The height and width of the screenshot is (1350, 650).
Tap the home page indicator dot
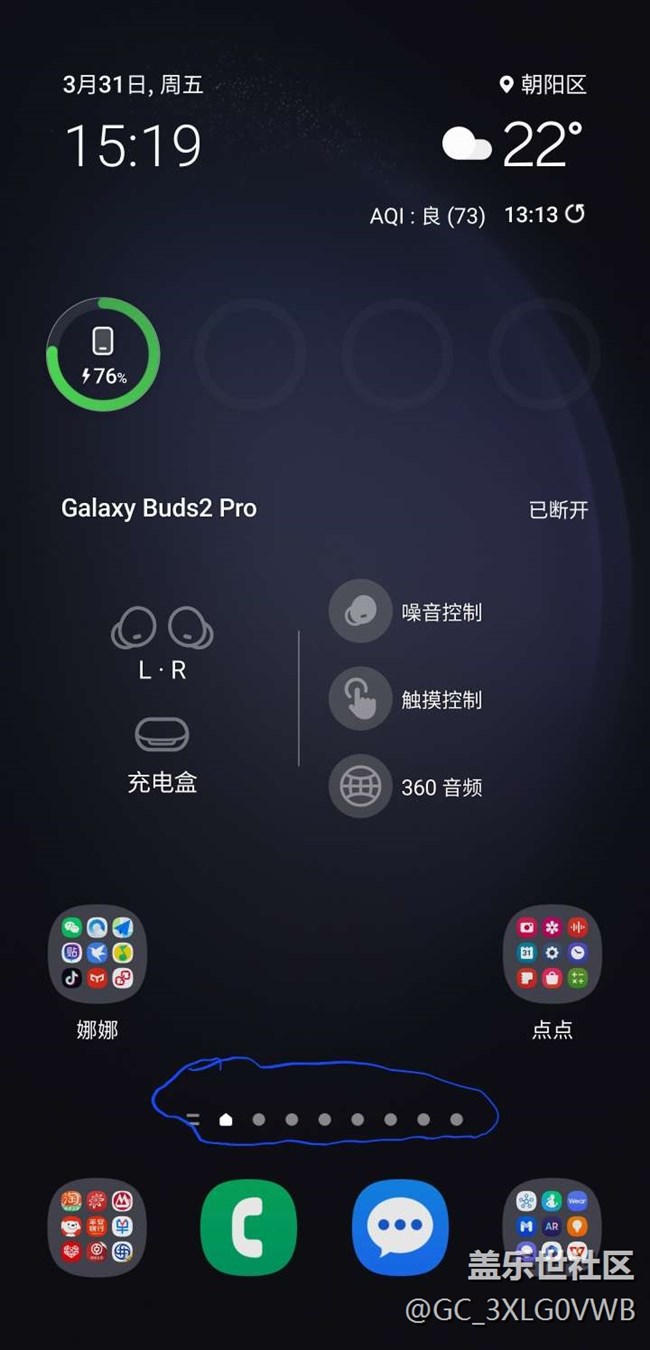(226, 1120)
